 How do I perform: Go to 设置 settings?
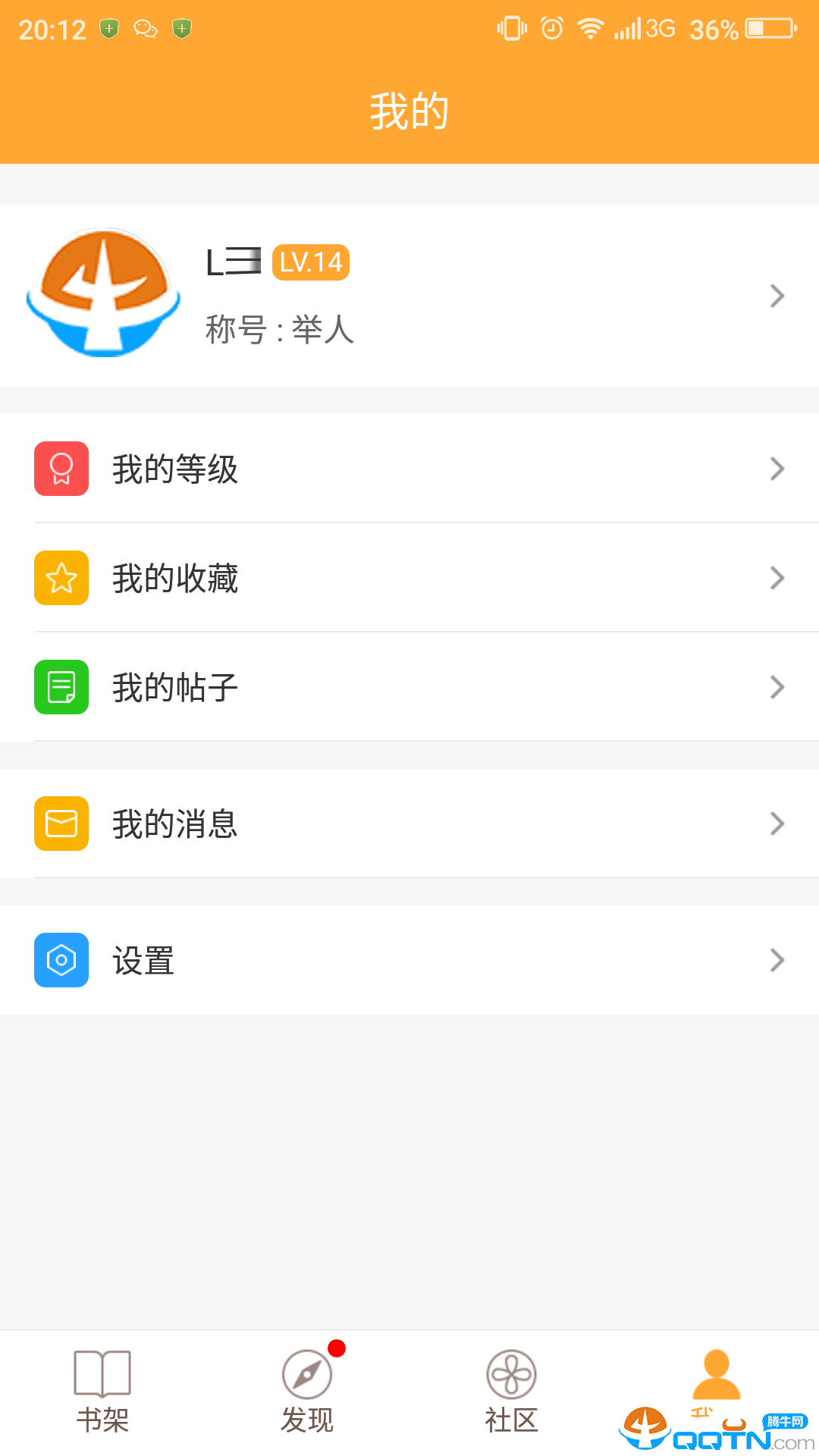click(x=409, y=960)
